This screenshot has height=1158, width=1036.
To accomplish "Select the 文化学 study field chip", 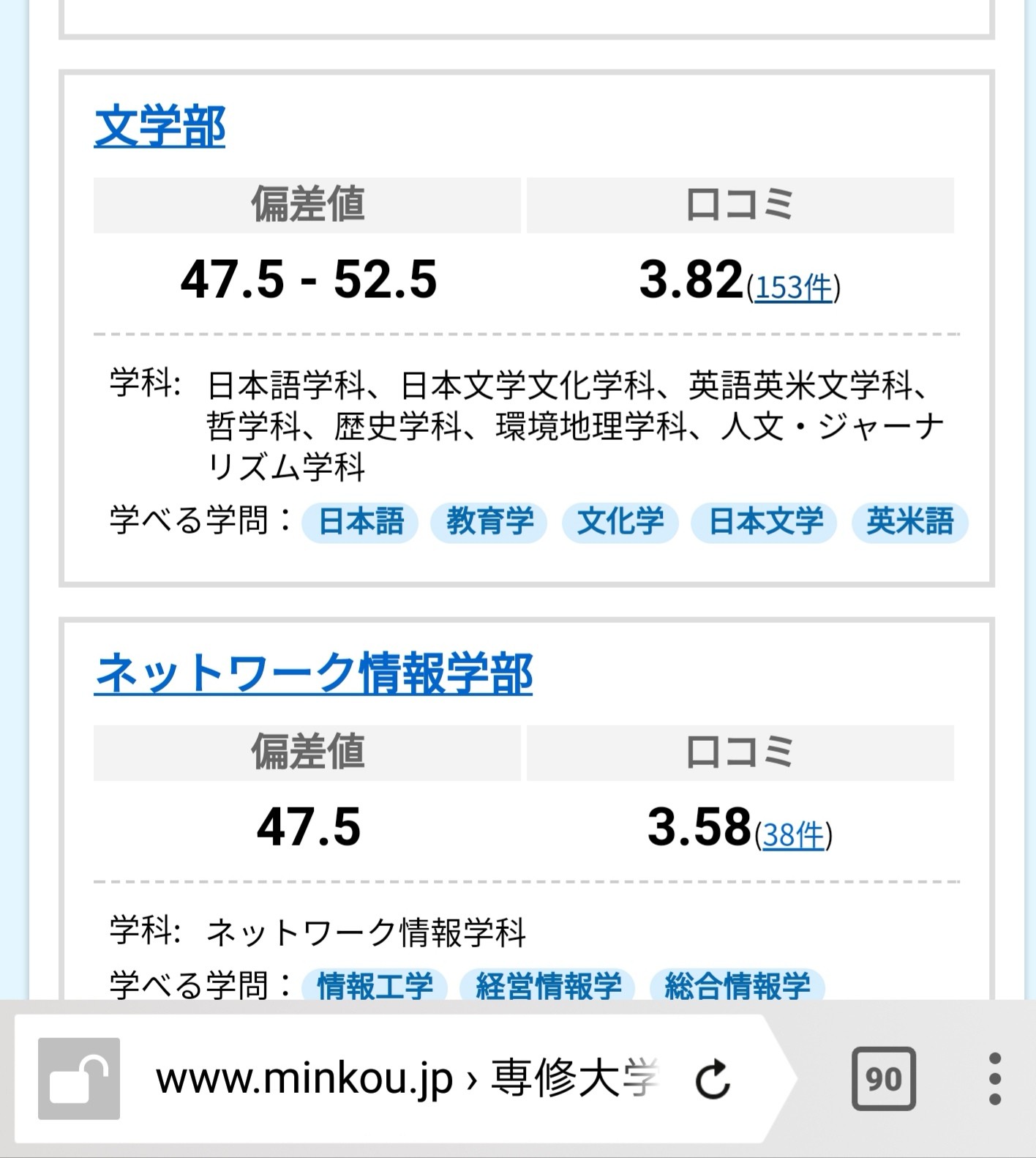I will 620,522.
